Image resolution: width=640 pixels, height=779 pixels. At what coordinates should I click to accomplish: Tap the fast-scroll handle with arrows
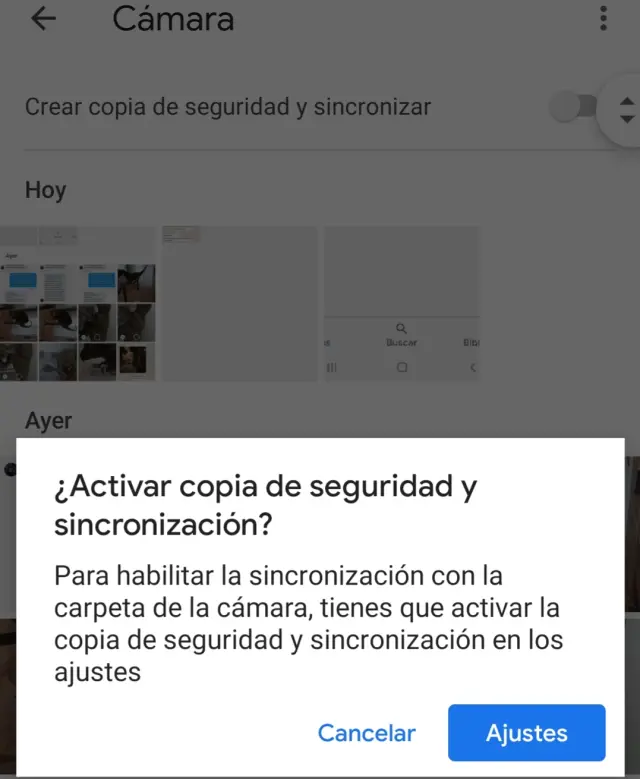624,108
